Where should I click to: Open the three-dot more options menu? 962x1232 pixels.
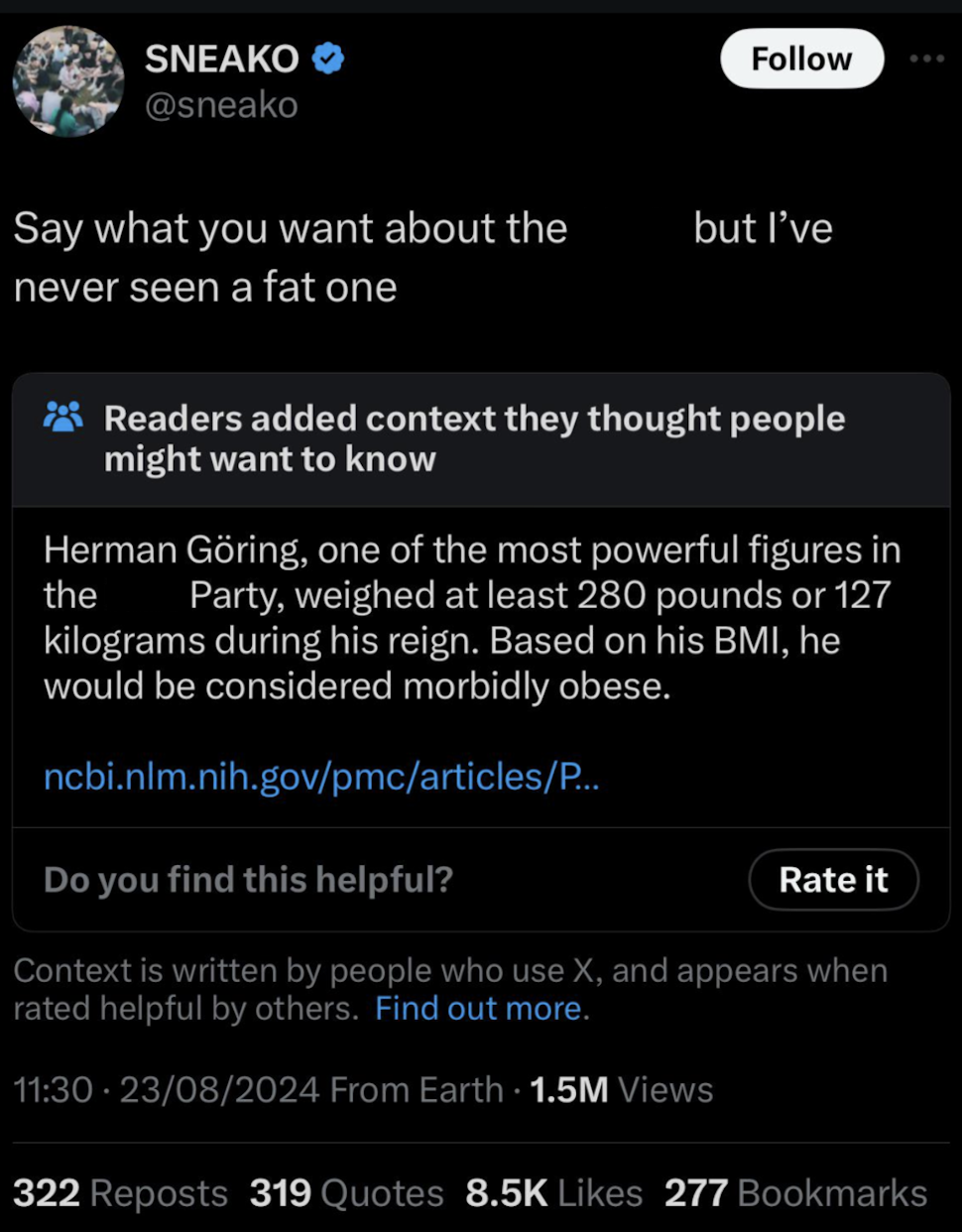[x=926, y=58]
